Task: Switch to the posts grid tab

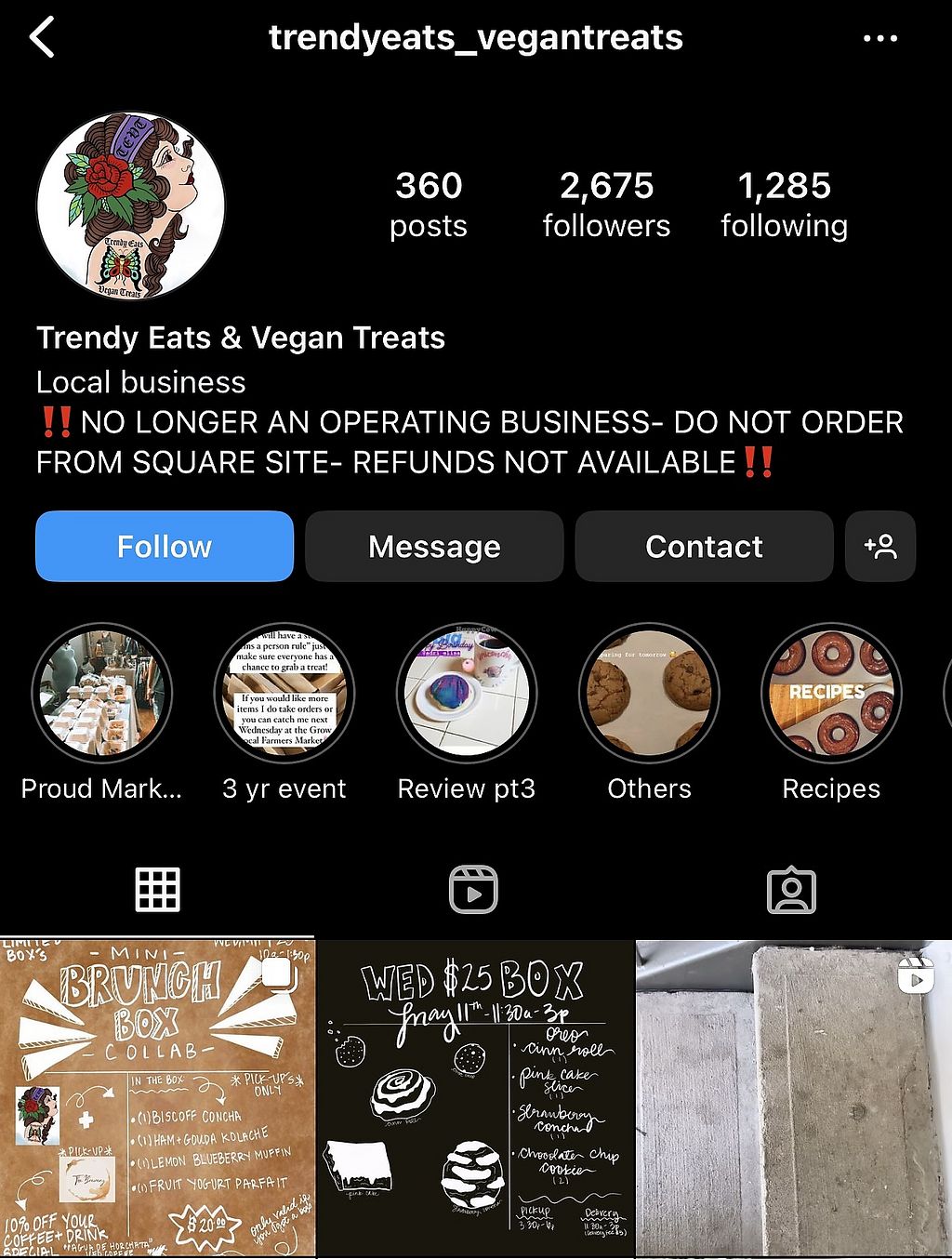Action: click(157, 890)
